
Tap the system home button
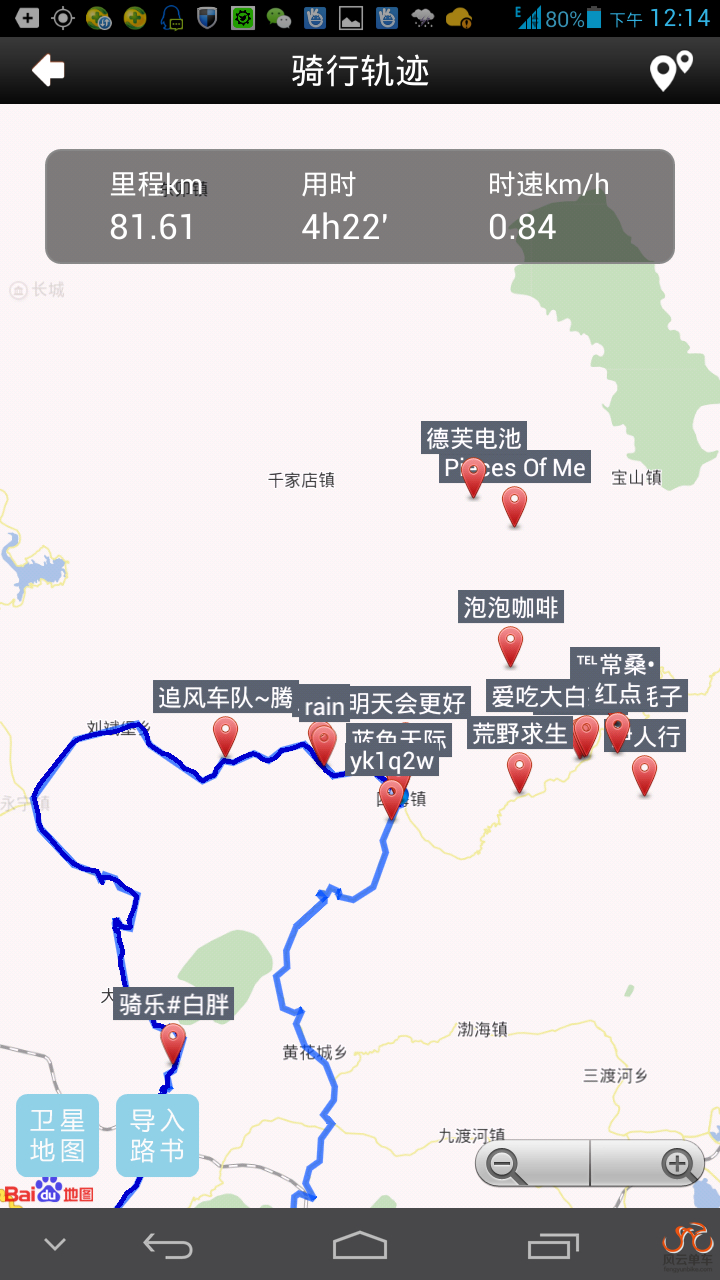(360, 1245)
